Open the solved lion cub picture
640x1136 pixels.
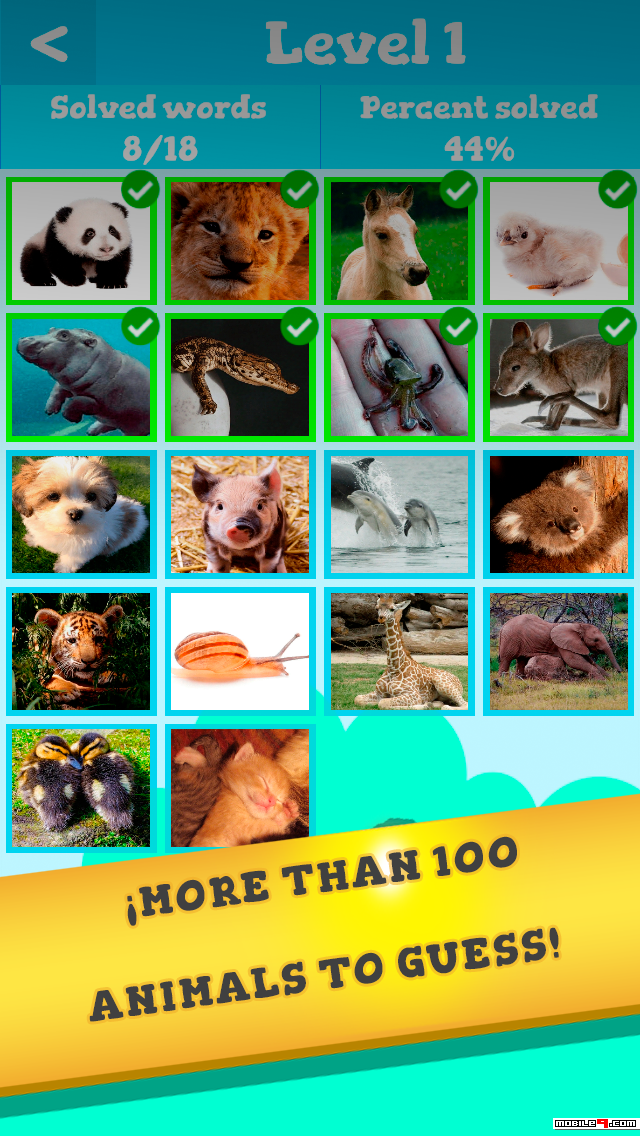[240, 241]
